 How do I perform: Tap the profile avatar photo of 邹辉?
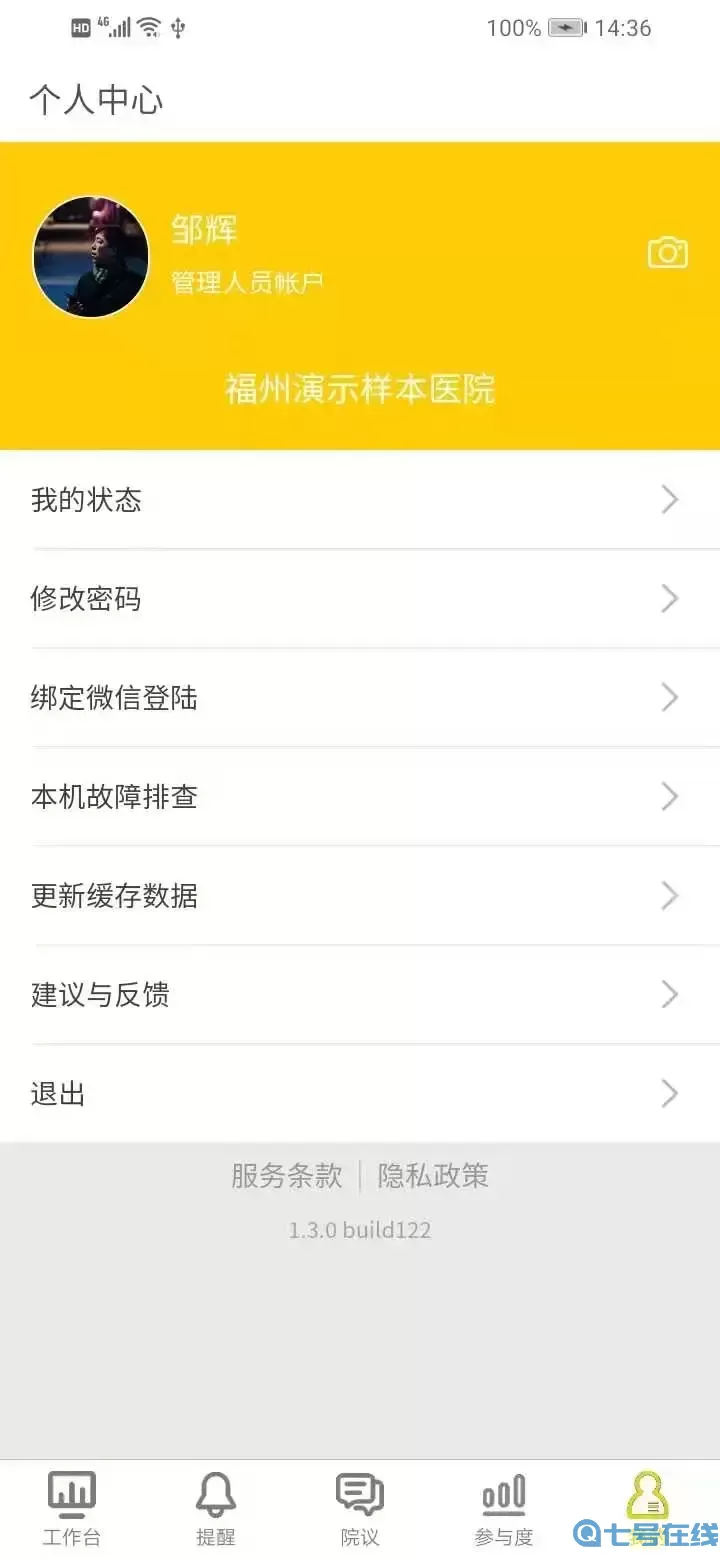[90, 256]
